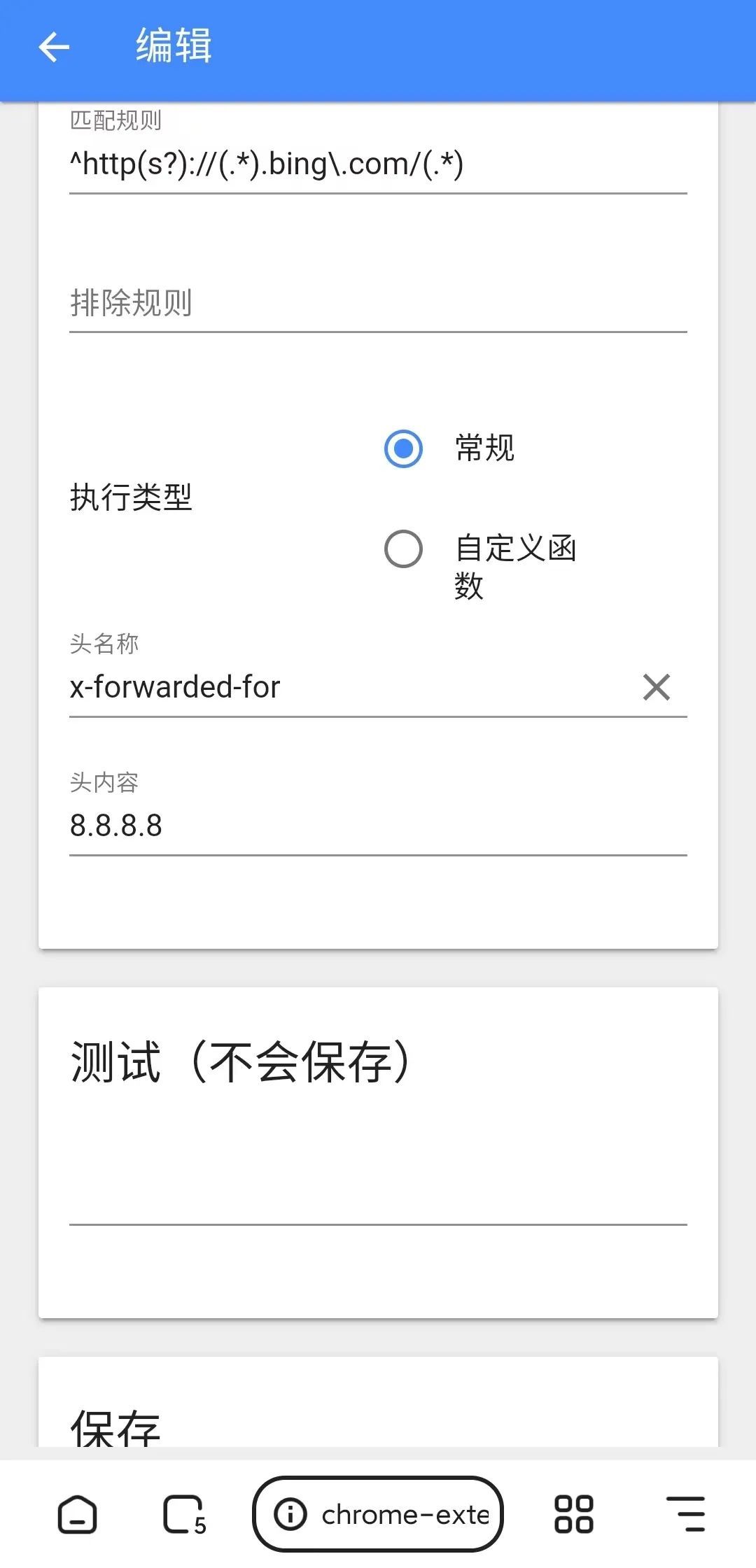Focus the 排除规则 field
The height and width of the screenshot is (1568, 756).
pos(378,304)
